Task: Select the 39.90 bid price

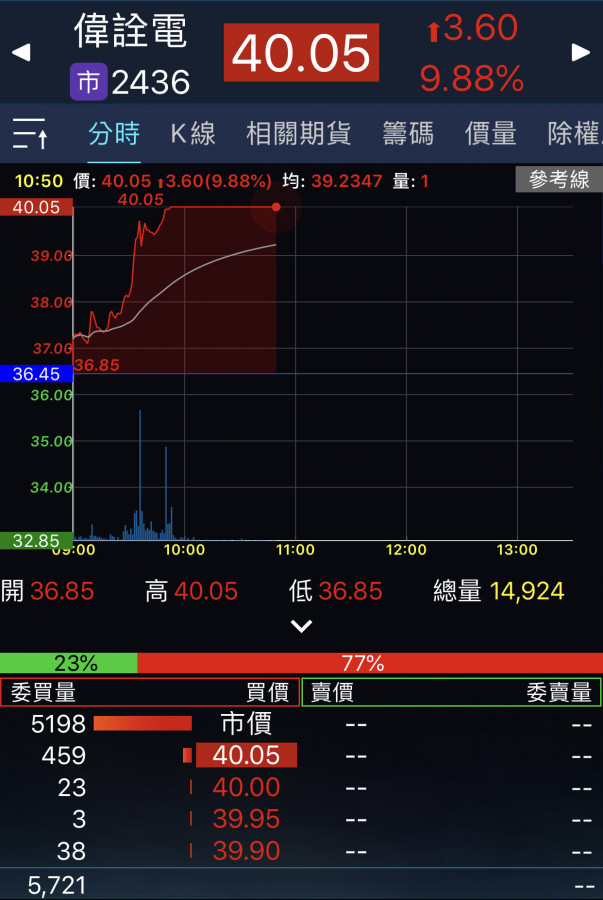Action: tap(246, 851)
